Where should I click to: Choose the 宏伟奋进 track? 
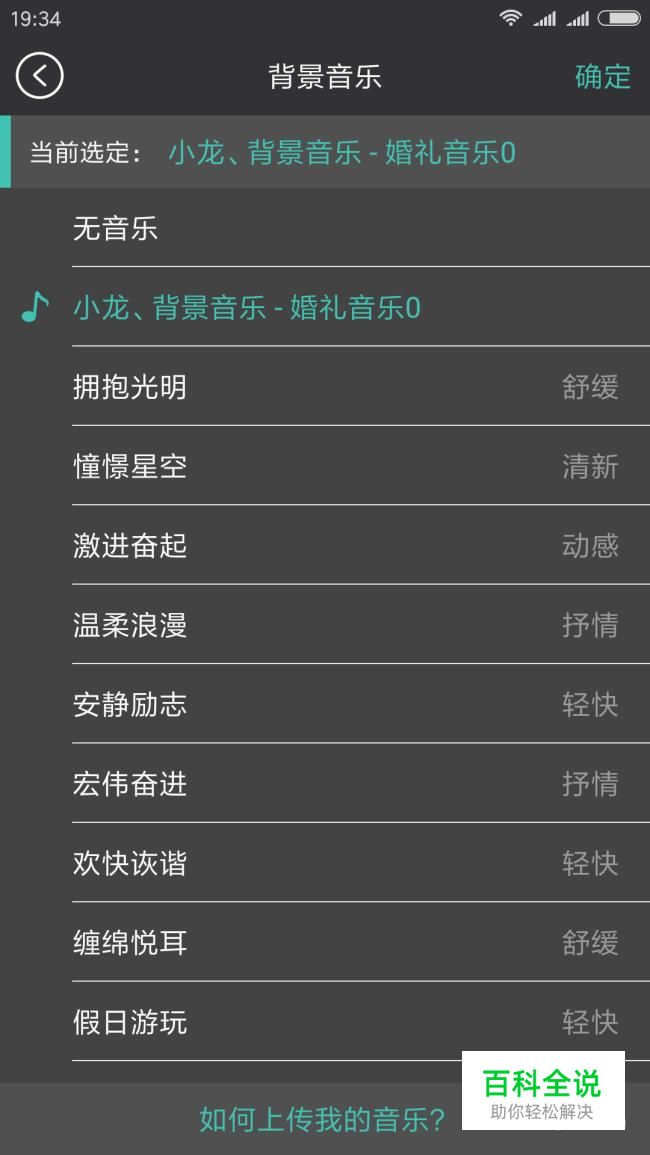325,784
